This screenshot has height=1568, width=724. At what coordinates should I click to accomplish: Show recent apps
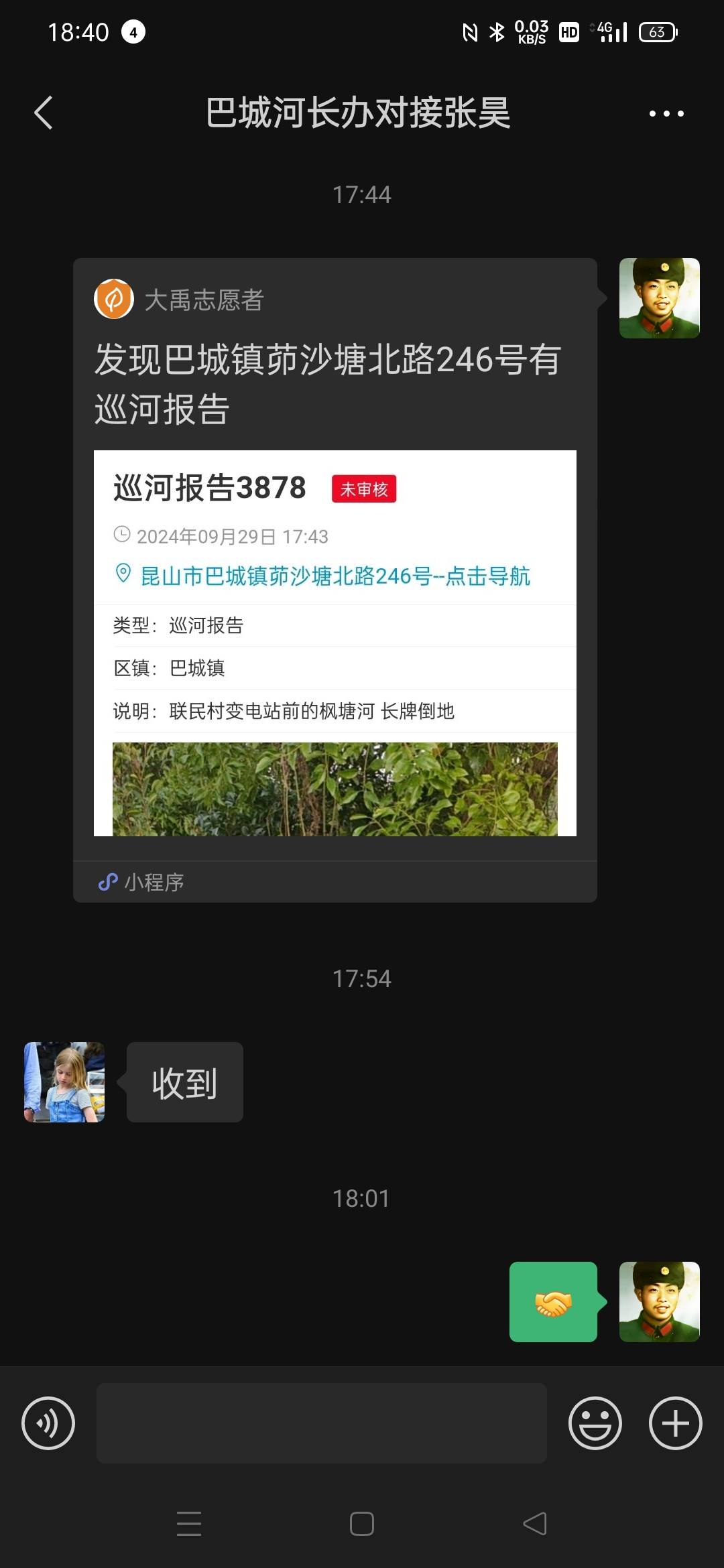(x=189, y=1524)
